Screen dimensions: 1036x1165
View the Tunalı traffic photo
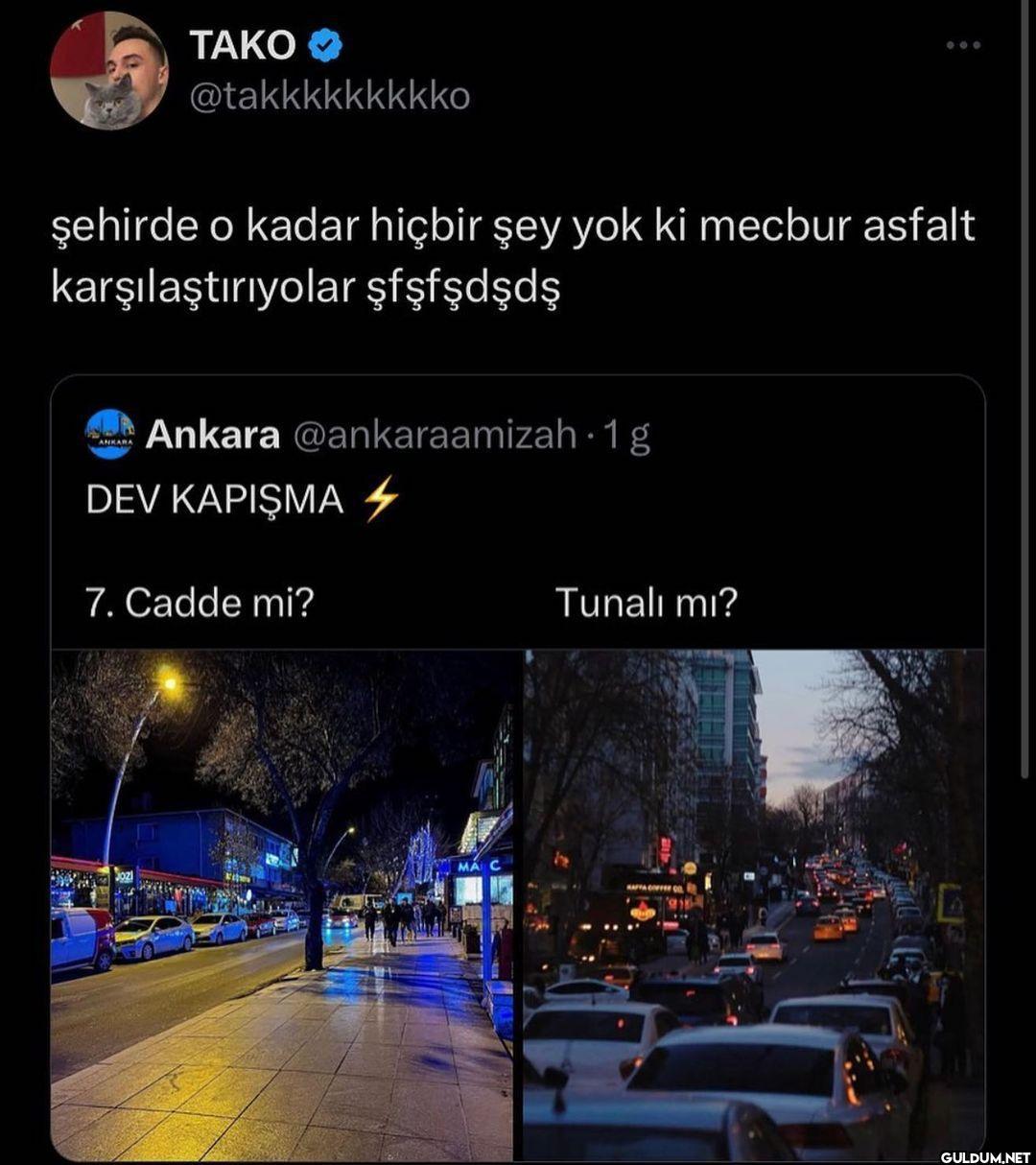pyautogui.click(x=754, y=905)
